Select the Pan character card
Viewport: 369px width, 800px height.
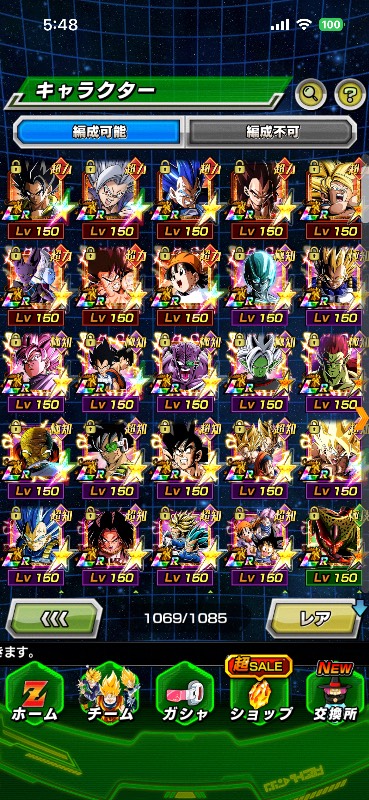click(x=185, y=287)
